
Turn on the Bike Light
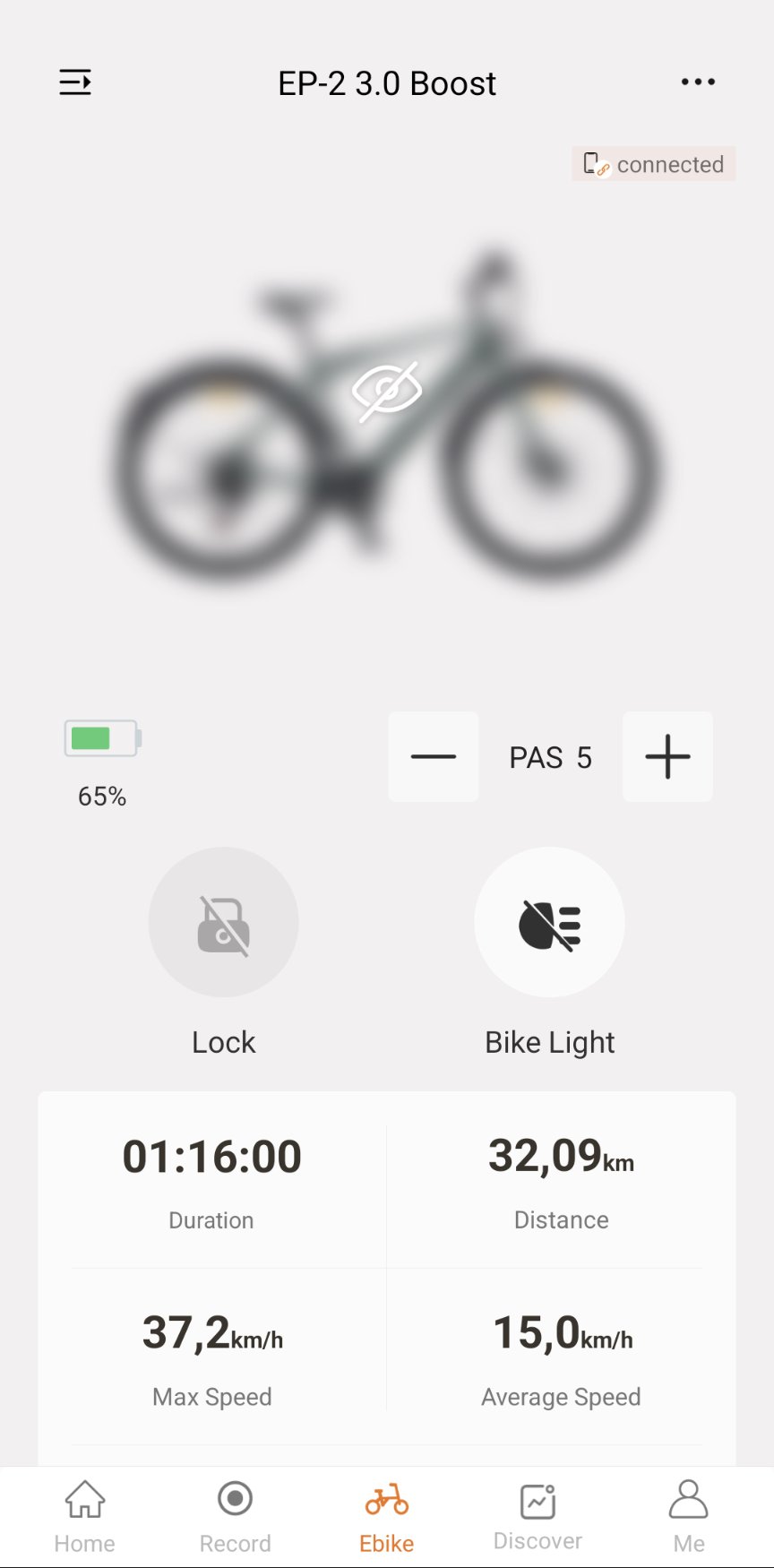click(x=549, y=923)
